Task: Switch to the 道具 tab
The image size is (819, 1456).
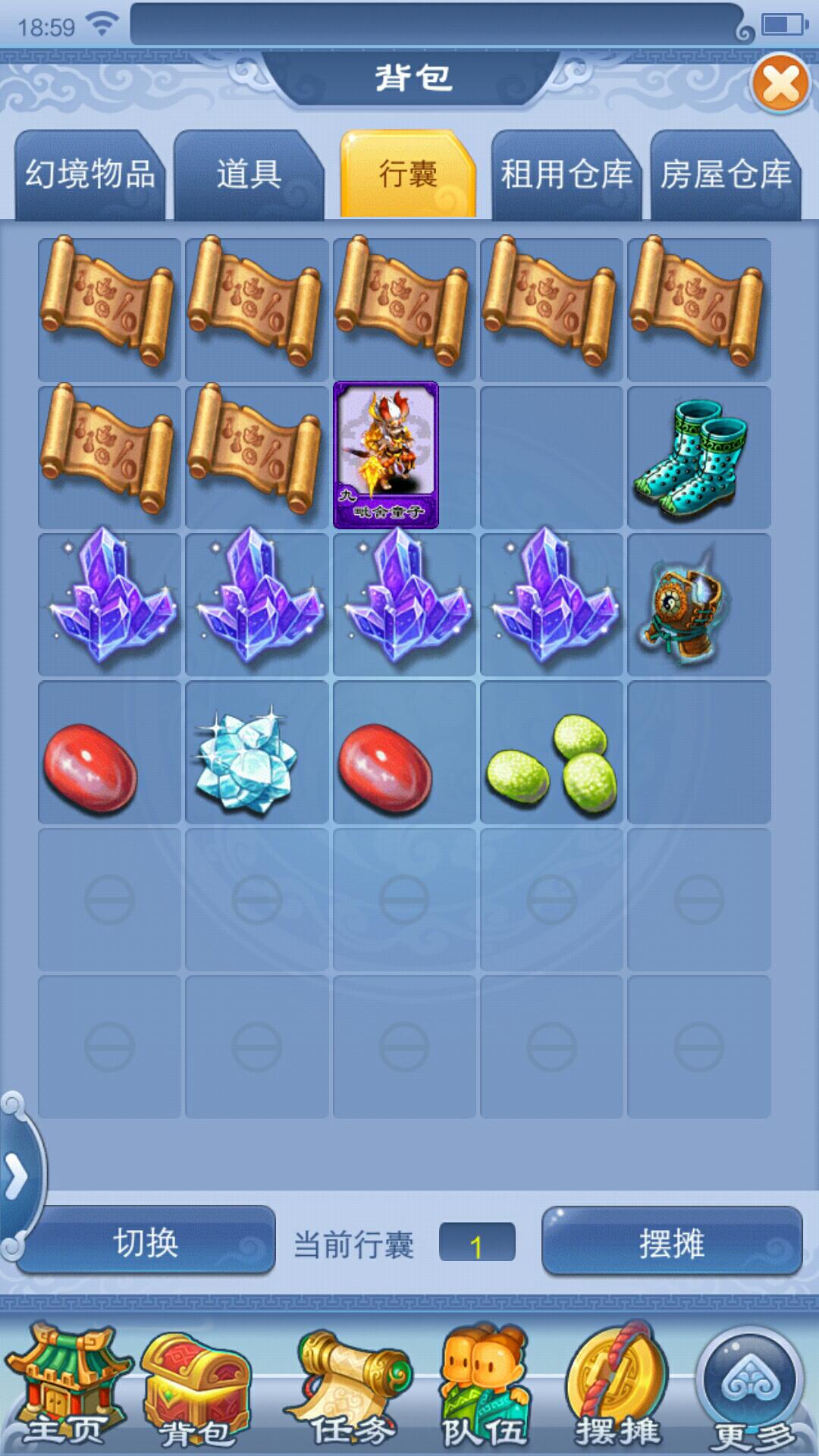Action: pyautogui.click(x=249, y=175)
